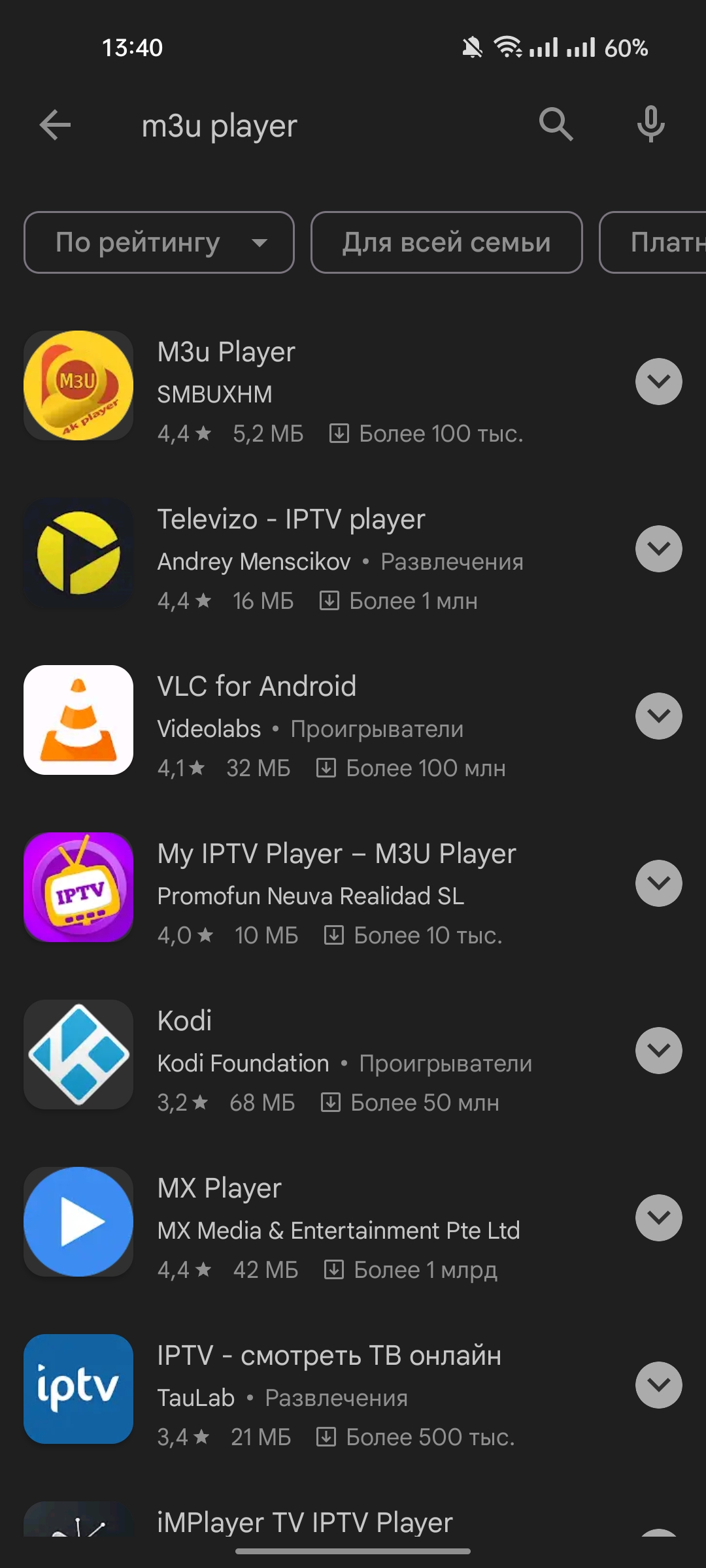
Task: Expand the chevron next to My IPTV Player
Action: click(658, 883)
